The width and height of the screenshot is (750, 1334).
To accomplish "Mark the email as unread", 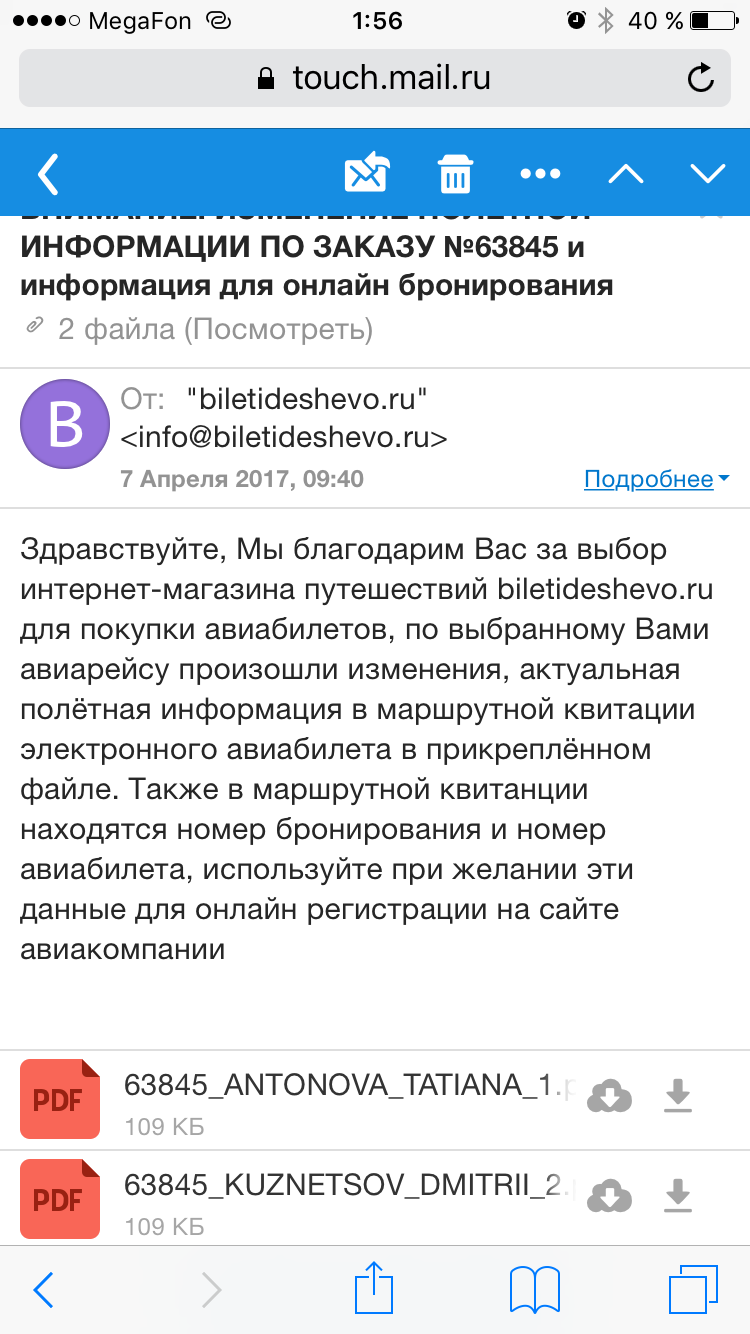I will coord(366,173).
